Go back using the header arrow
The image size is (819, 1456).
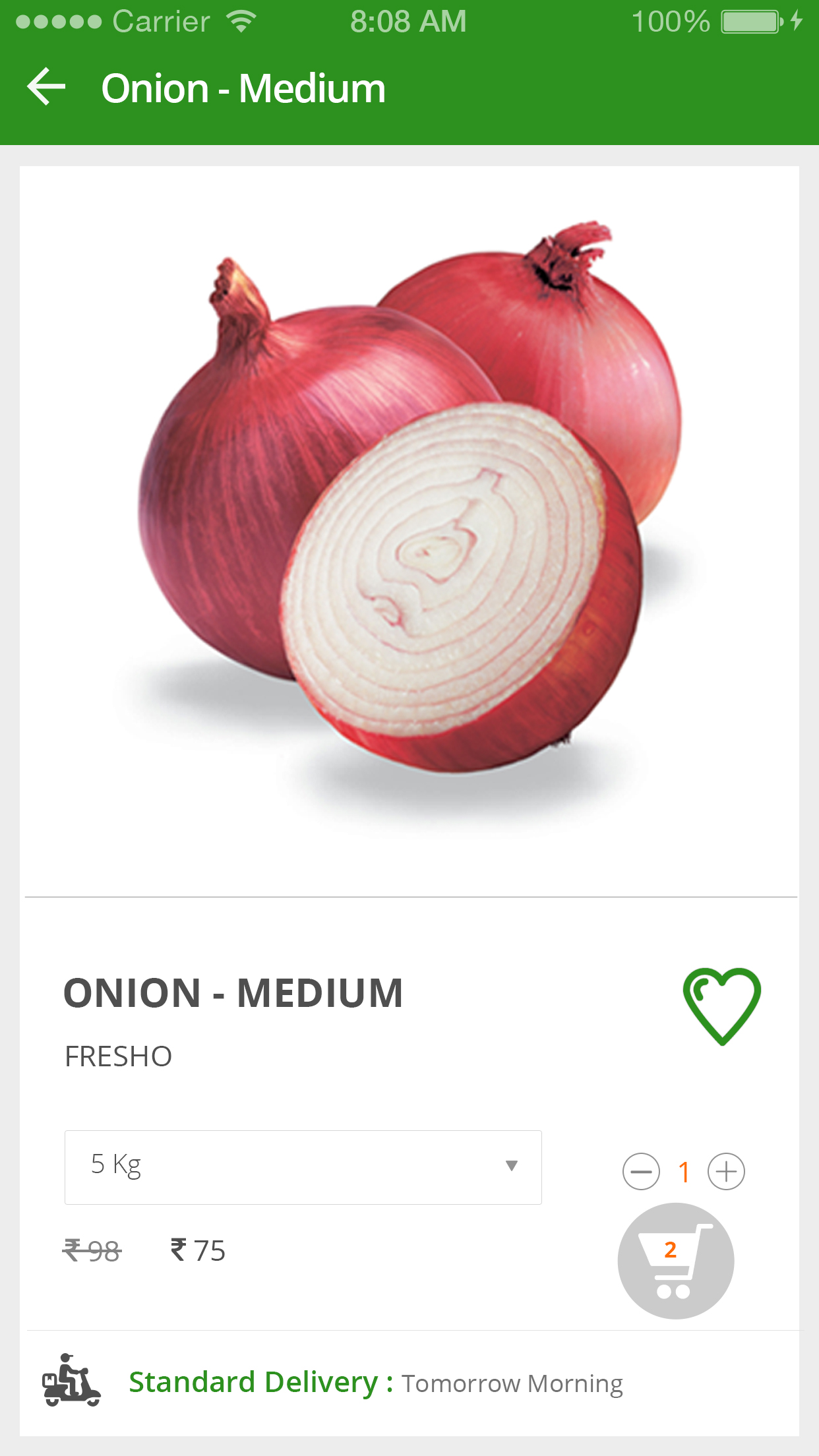(x=46, y=86)
